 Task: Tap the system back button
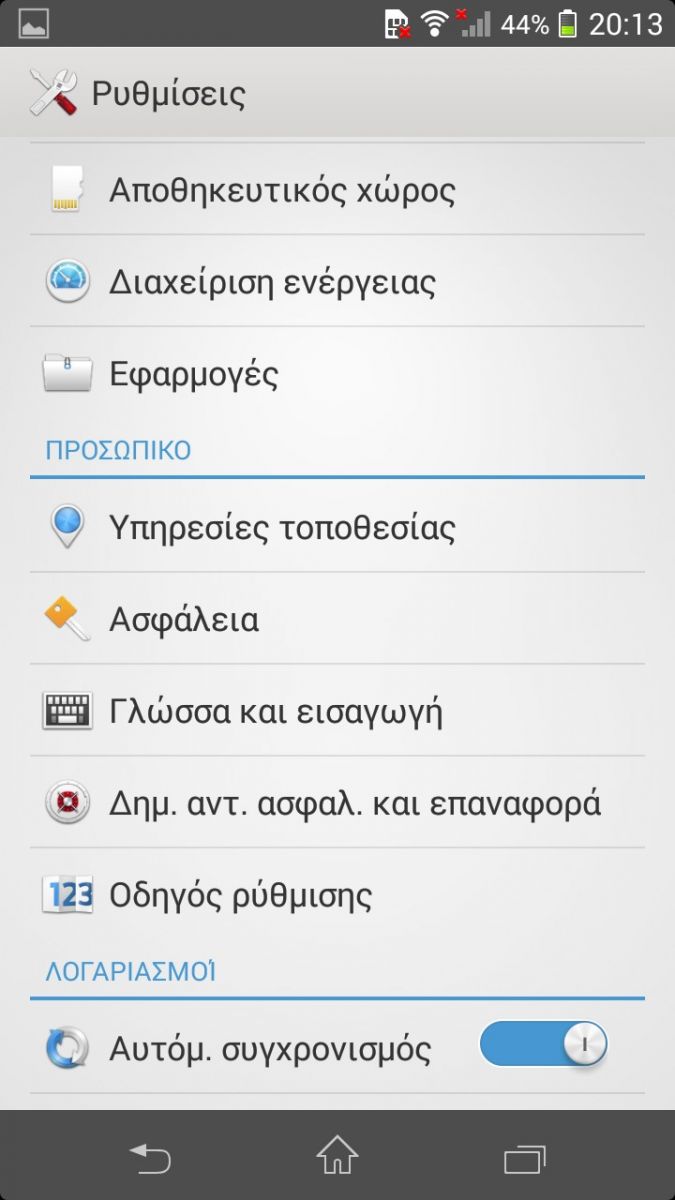[x=150, y=1158]
